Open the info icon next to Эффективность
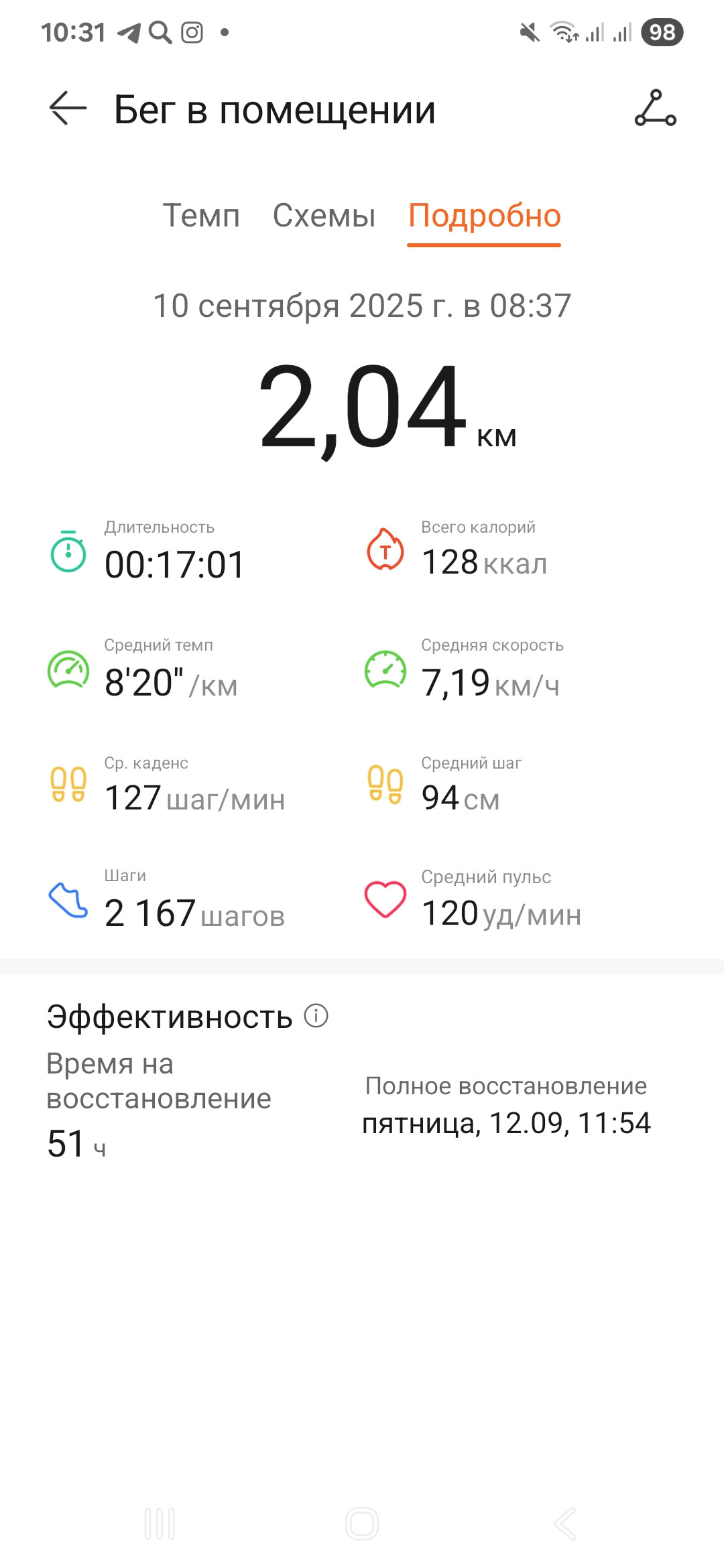The height and width of the screenshot is (1568, 724). coord(316,1015)
